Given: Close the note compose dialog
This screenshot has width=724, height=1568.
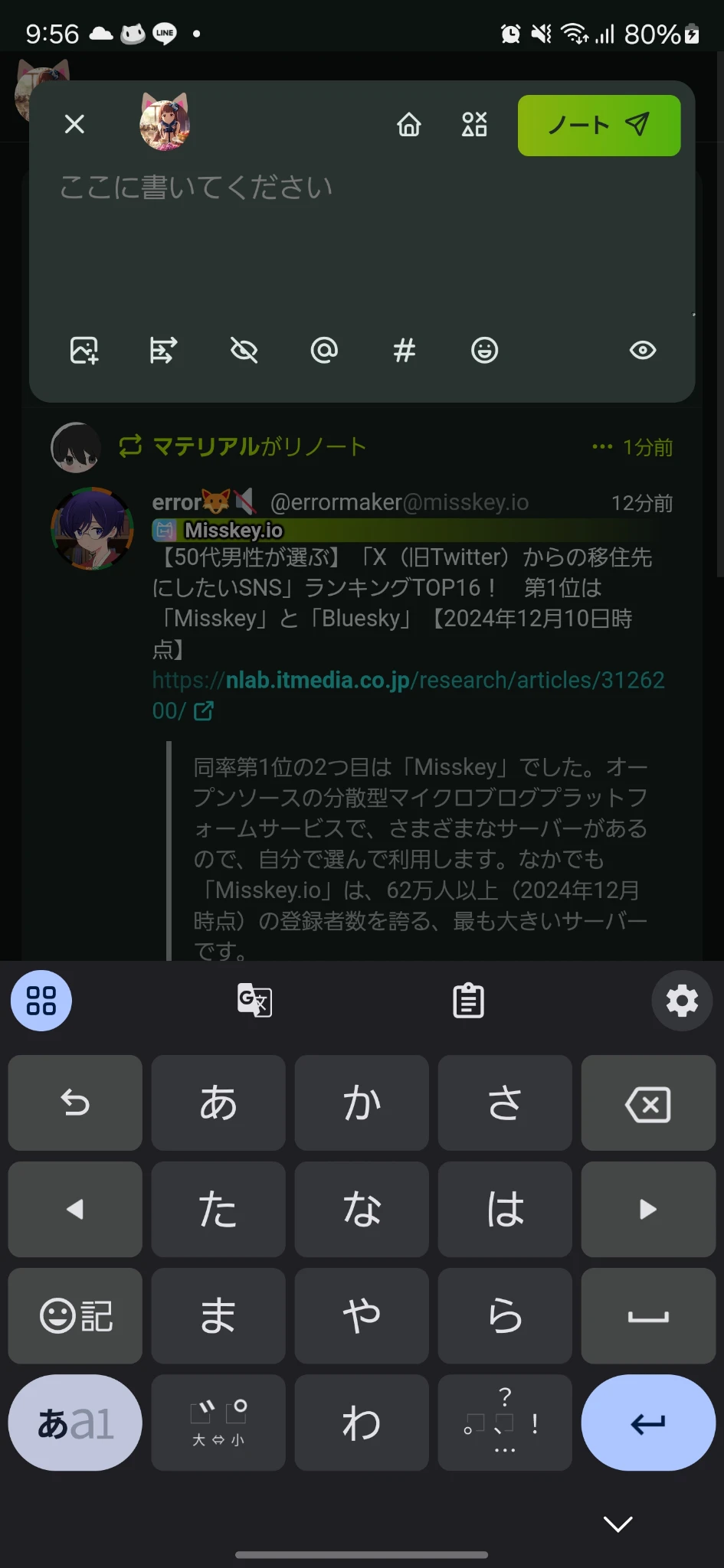Looking at the screenshot, I should (74, 124).
